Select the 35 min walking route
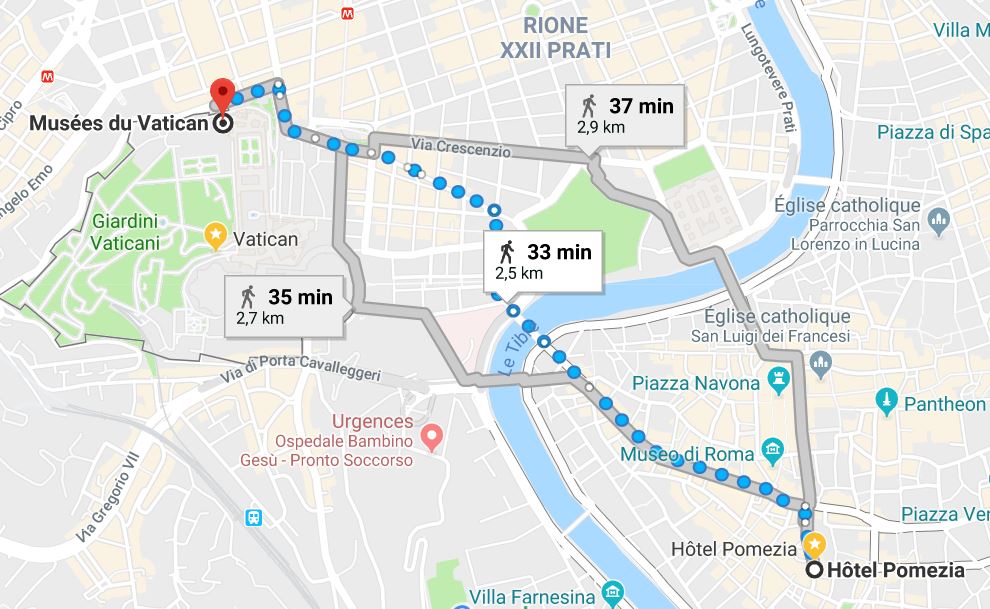Image resolution: width=990 pixels, height=609 pixels. point(285,306)
